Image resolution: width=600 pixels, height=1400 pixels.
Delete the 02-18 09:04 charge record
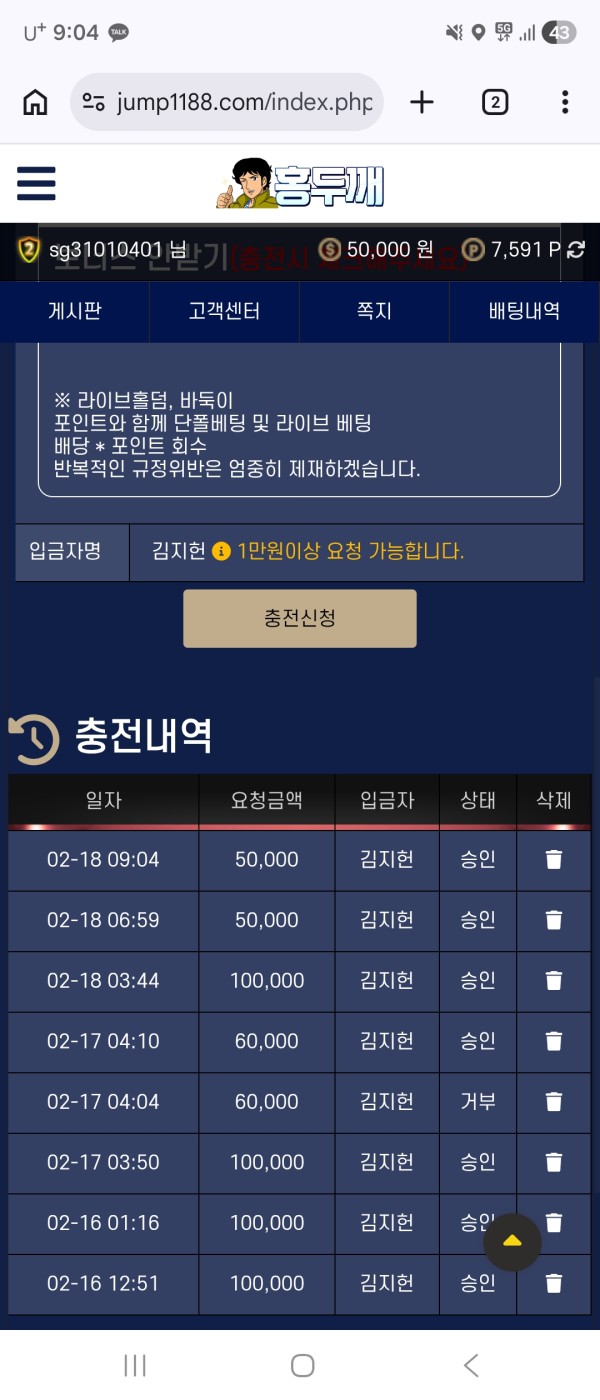(x=553, y=860)
